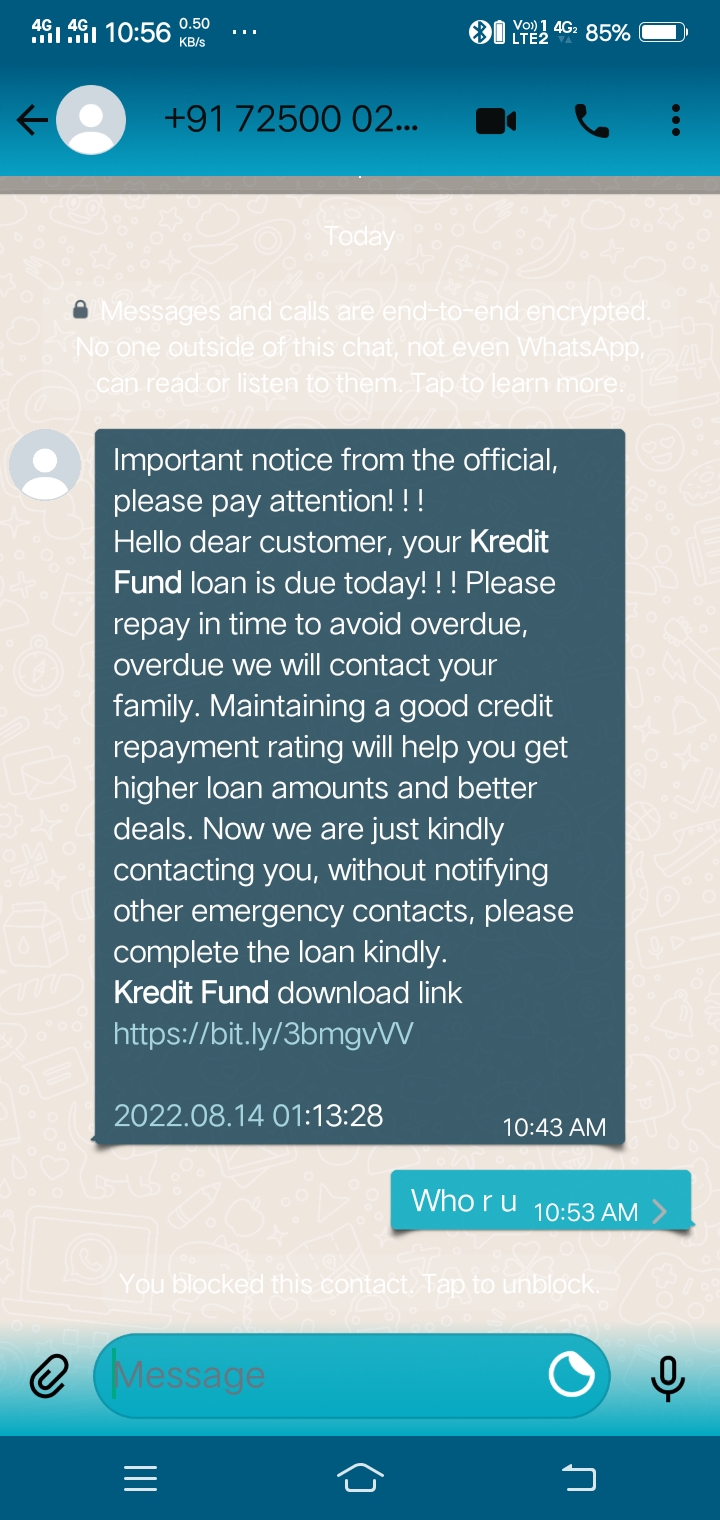720x1520 pixels.
Task: Tap to unblock this contact
Action: [360, 1284]
